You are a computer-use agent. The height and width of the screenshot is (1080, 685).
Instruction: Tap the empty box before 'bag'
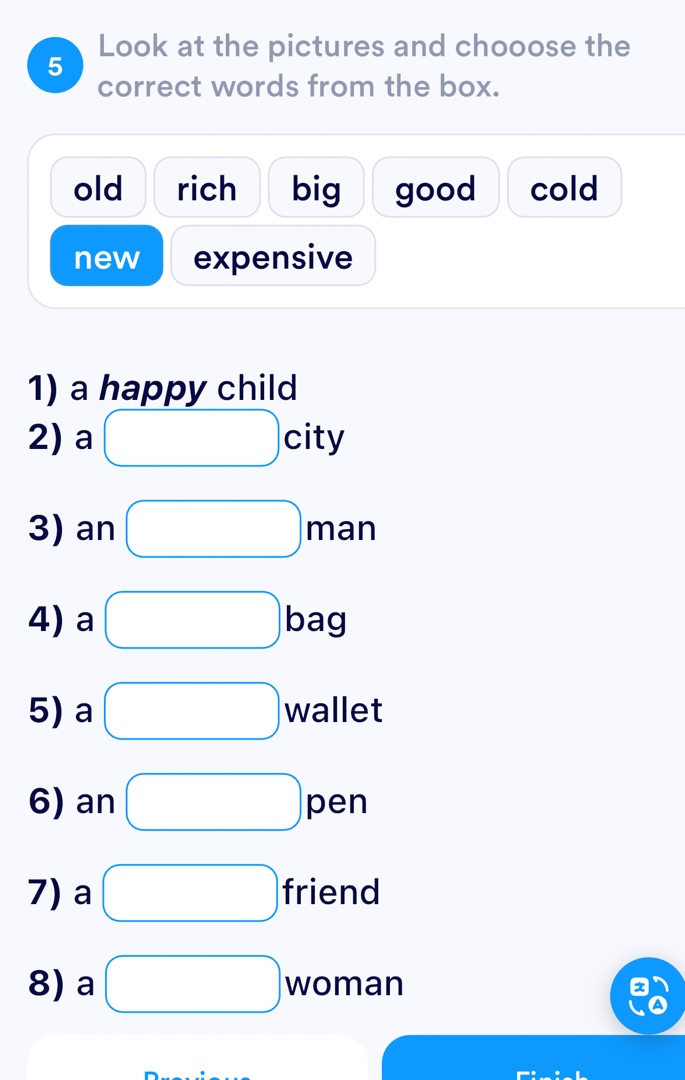pos(192,620)
